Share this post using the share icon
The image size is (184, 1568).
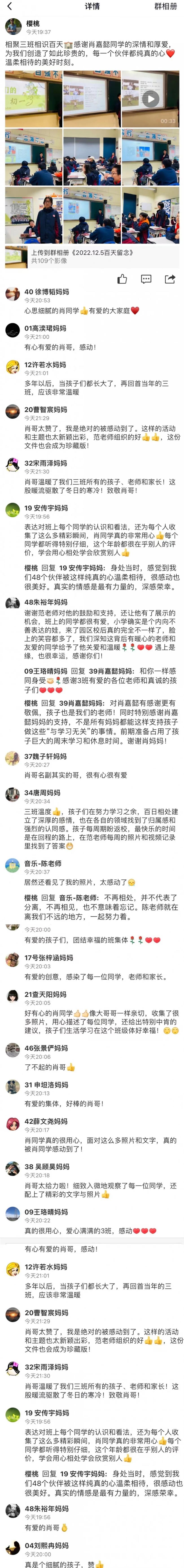click(x=170, y=279)
